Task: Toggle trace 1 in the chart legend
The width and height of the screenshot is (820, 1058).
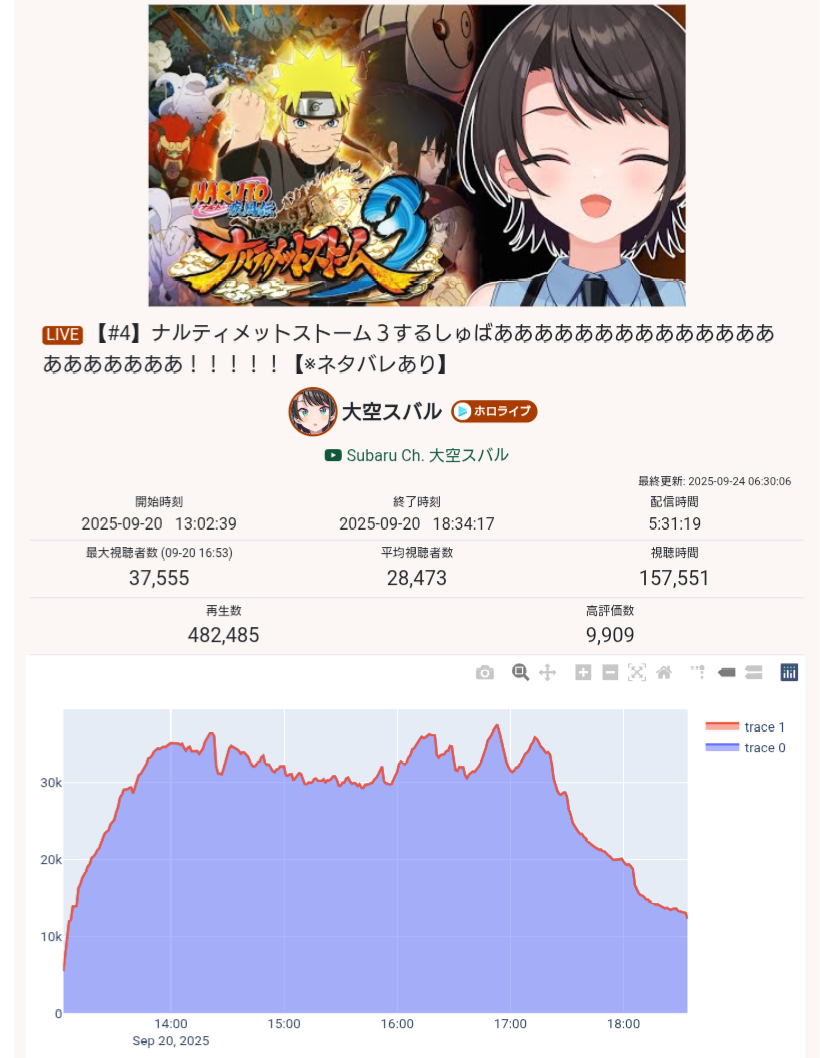Action: click(746, 727)
